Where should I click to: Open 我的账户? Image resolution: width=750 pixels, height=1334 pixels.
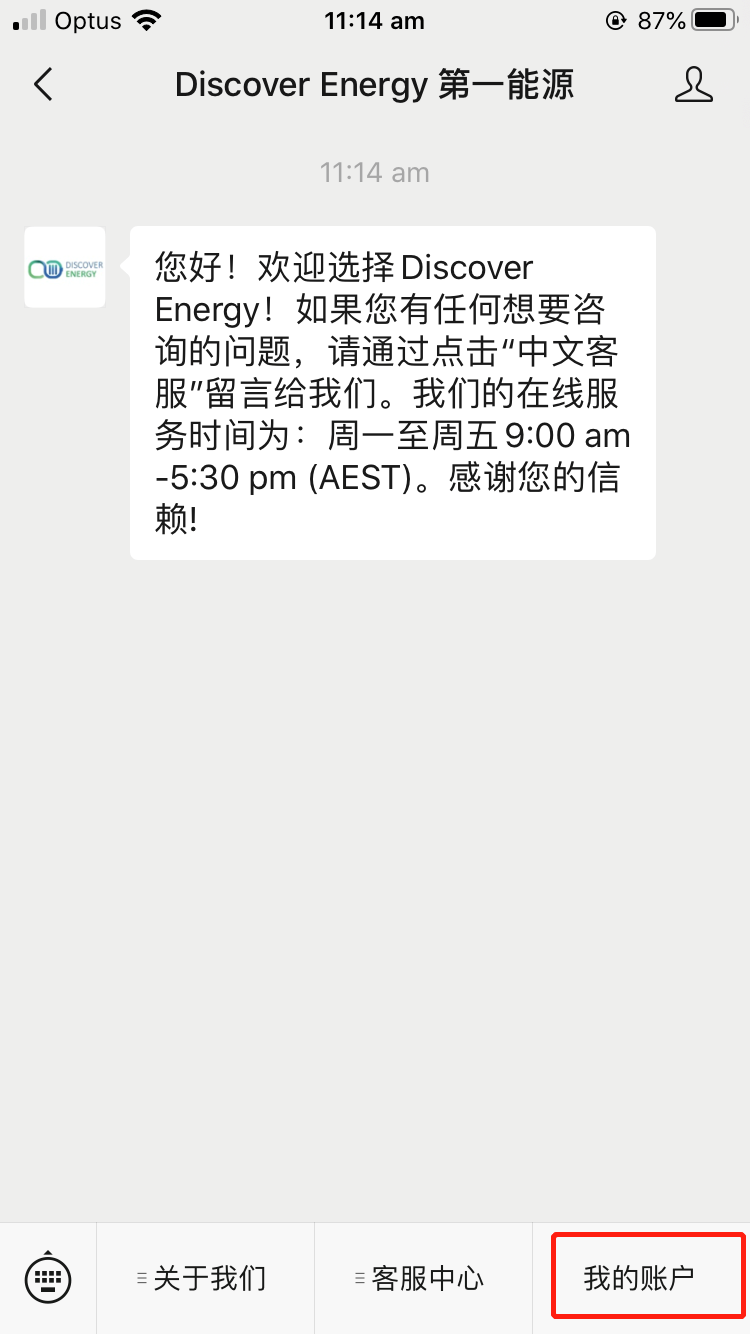pos(640,1277)
